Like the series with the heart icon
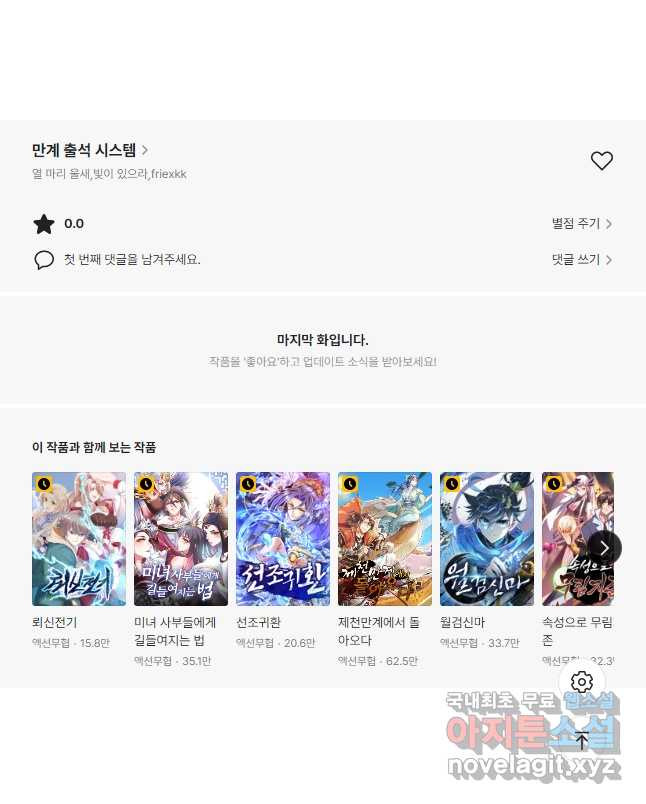646x804 pixels. pyautogui.click(x=601, y=161)
